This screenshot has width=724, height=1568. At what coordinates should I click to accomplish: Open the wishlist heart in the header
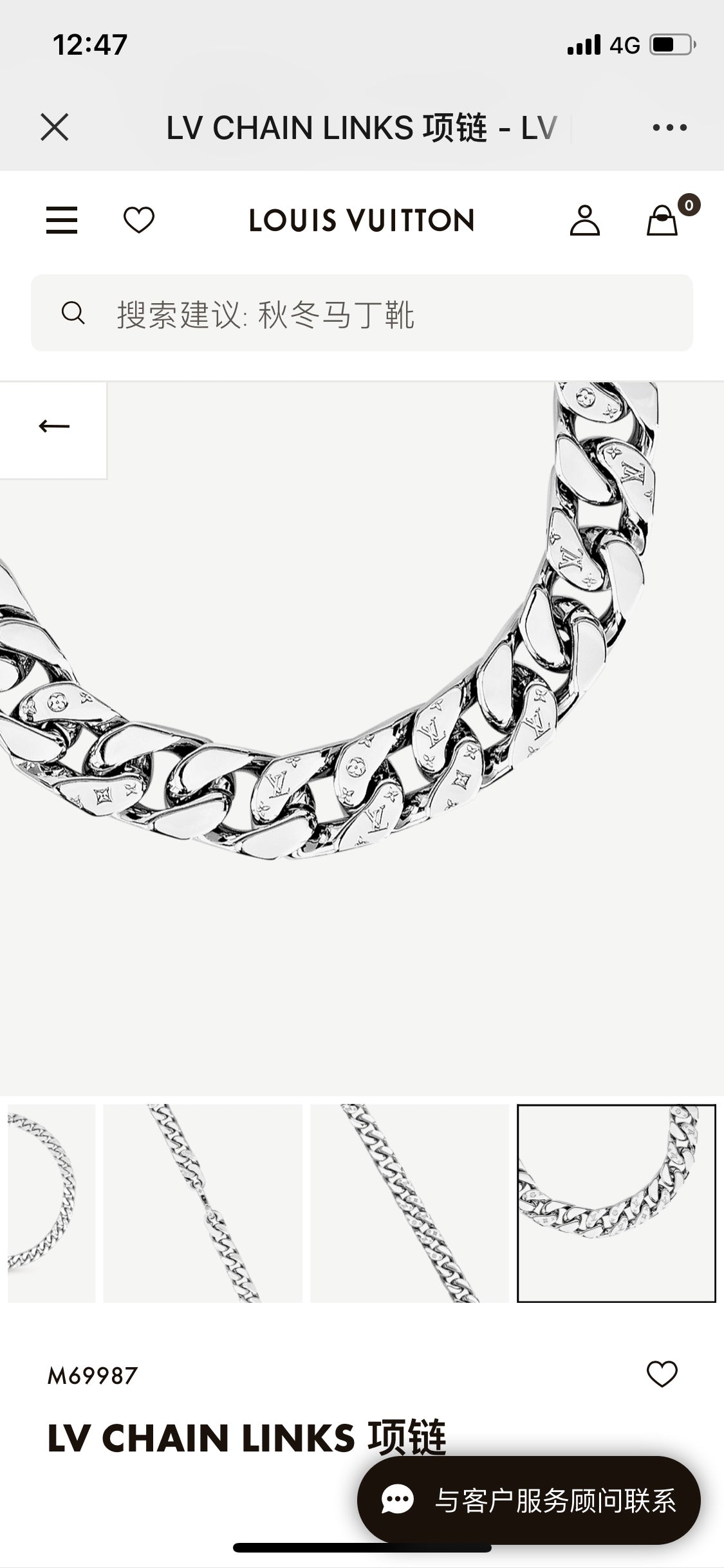pyautogui.click(x=139, y=220)
